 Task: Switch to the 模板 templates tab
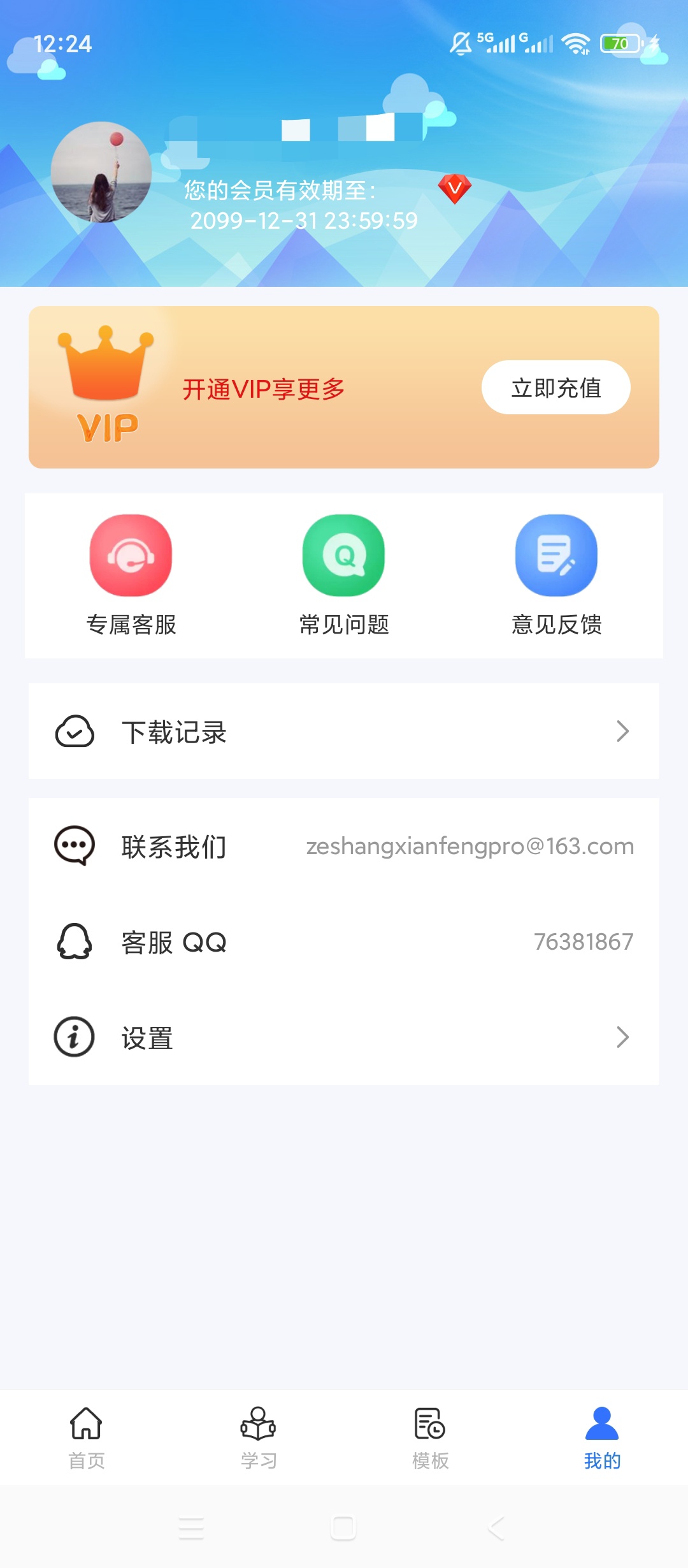[x=430, y=1438]
